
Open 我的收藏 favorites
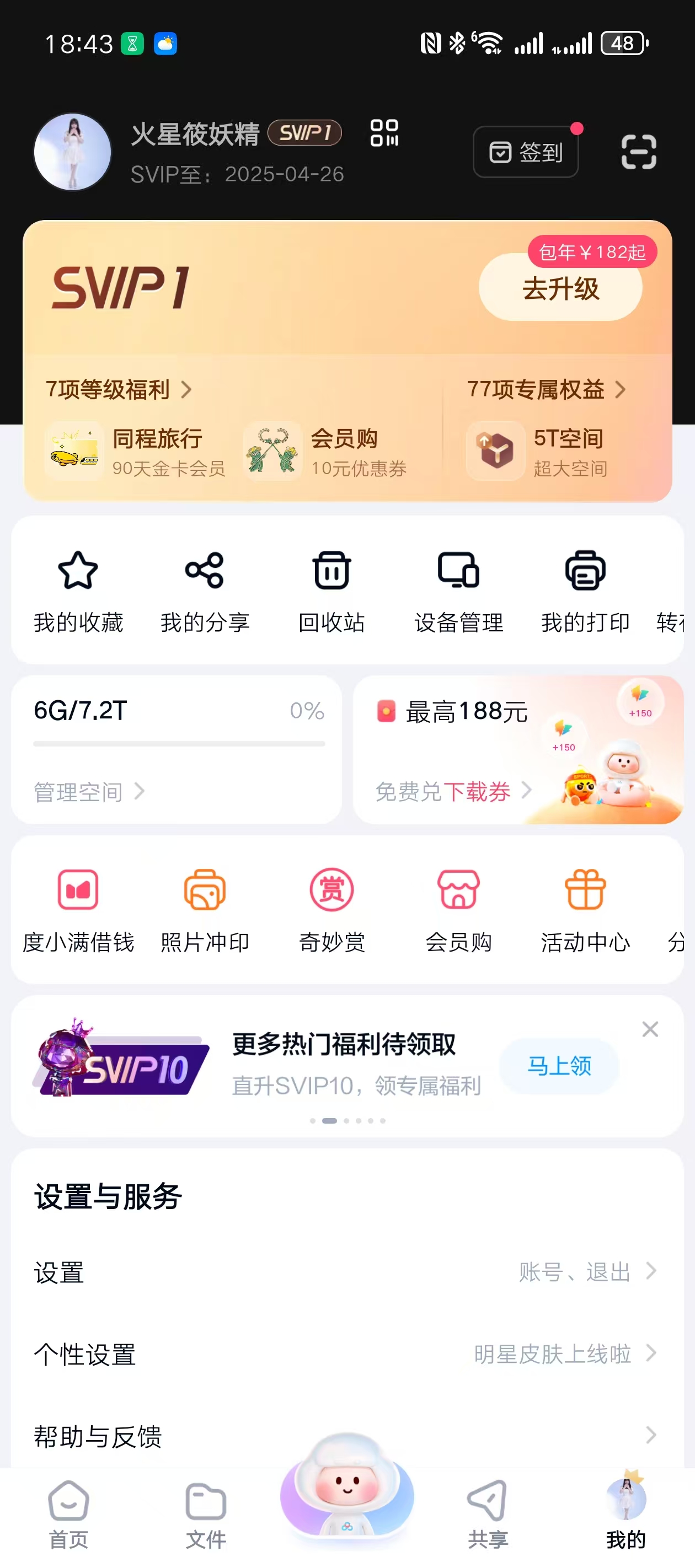(x=78, y=592)
